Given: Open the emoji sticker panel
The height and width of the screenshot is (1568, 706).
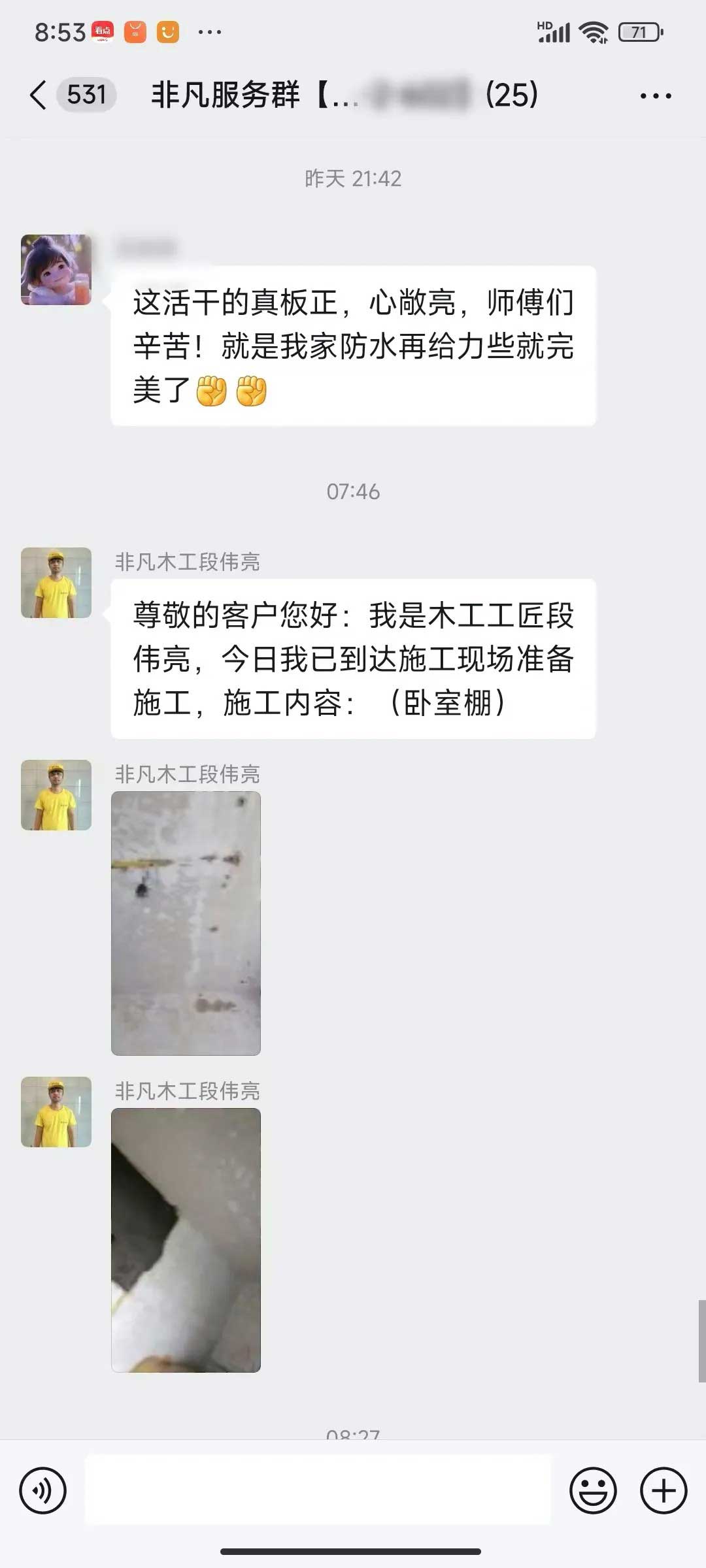Looking at the screenshot, I should pyautogui.click(x=593, y=1491).
